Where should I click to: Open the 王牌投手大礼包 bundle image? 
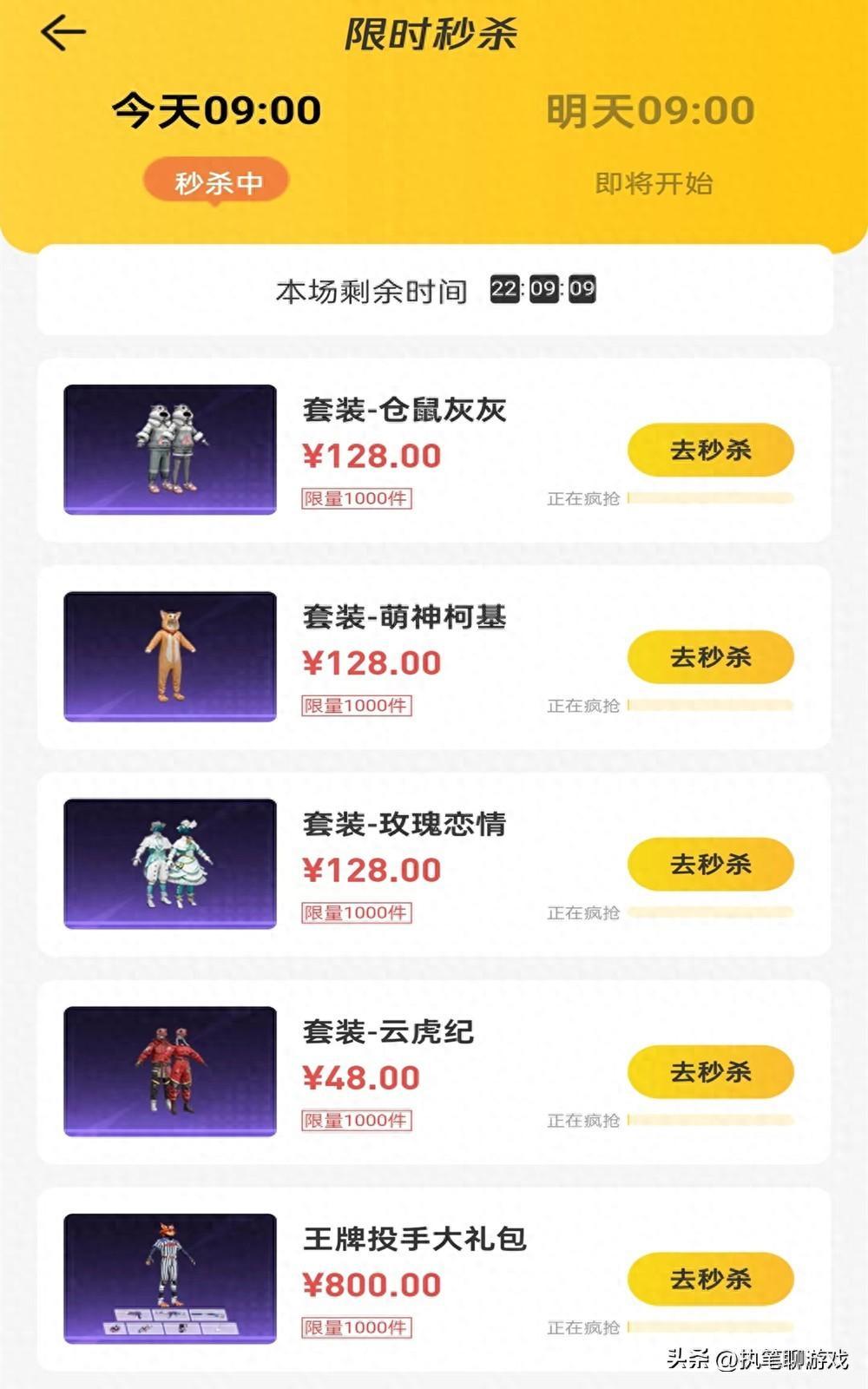click(170, 1279)
